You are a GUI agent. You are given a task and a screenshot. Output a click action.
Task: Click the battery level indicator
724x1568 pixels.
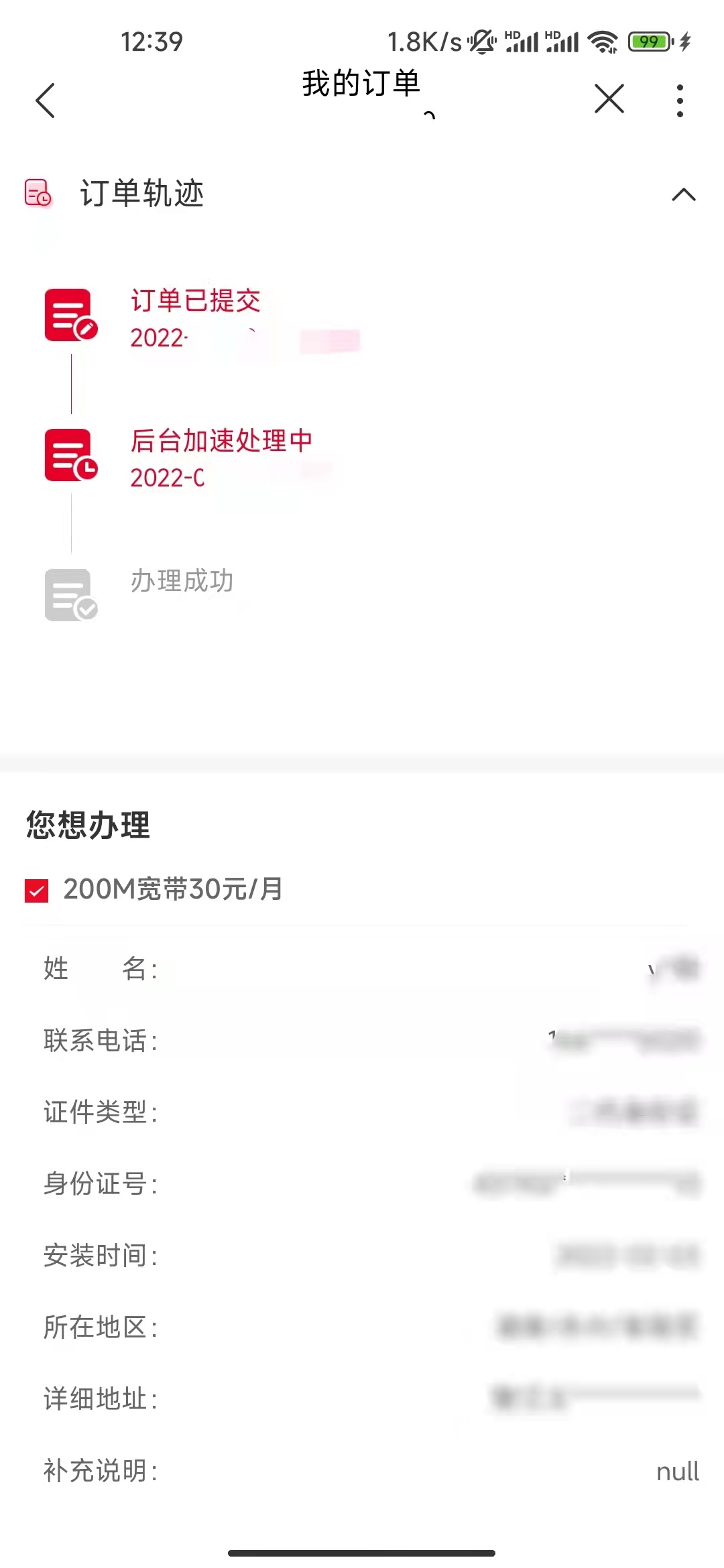647,42
